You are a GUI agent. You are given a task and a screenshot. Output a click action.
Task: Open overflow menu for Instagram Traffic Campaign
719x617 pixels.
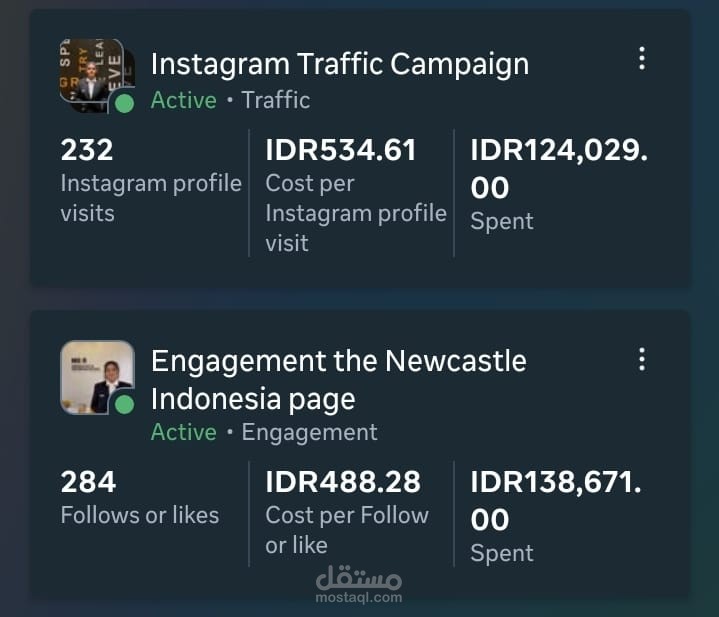[x=642, y=58]
